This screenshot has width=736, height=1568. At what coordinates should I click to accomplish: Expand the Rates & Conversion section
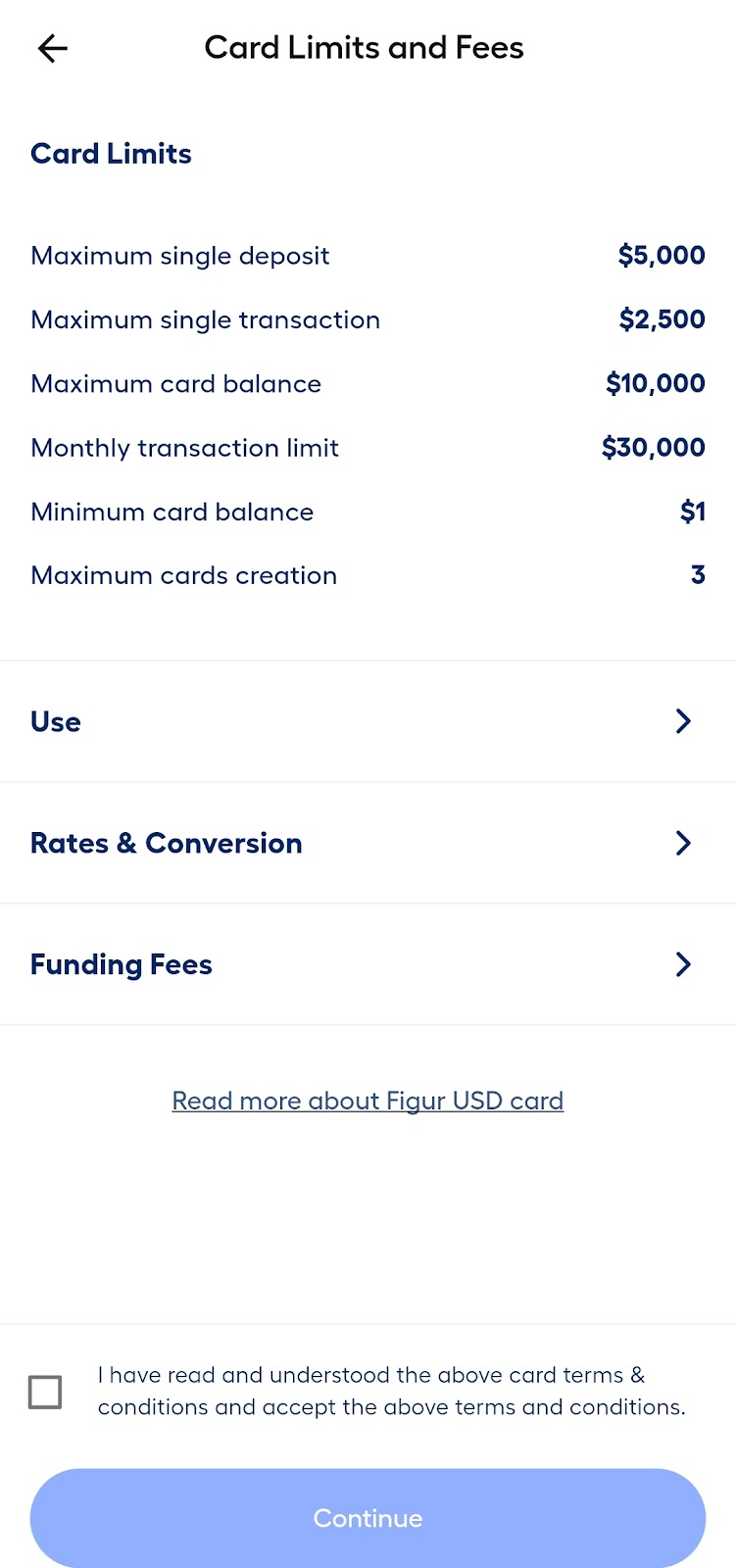click(368, 844)
